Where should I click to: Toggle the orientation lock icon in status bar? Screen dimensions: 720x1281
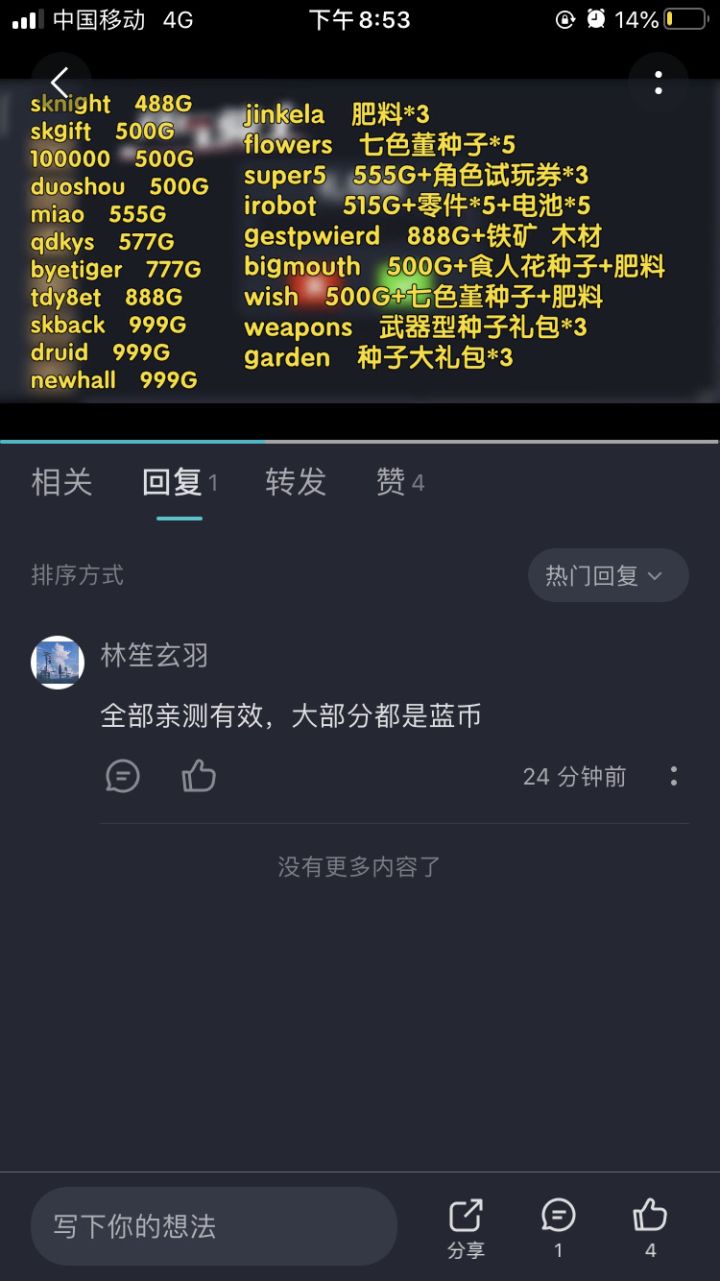pos(564,18)
